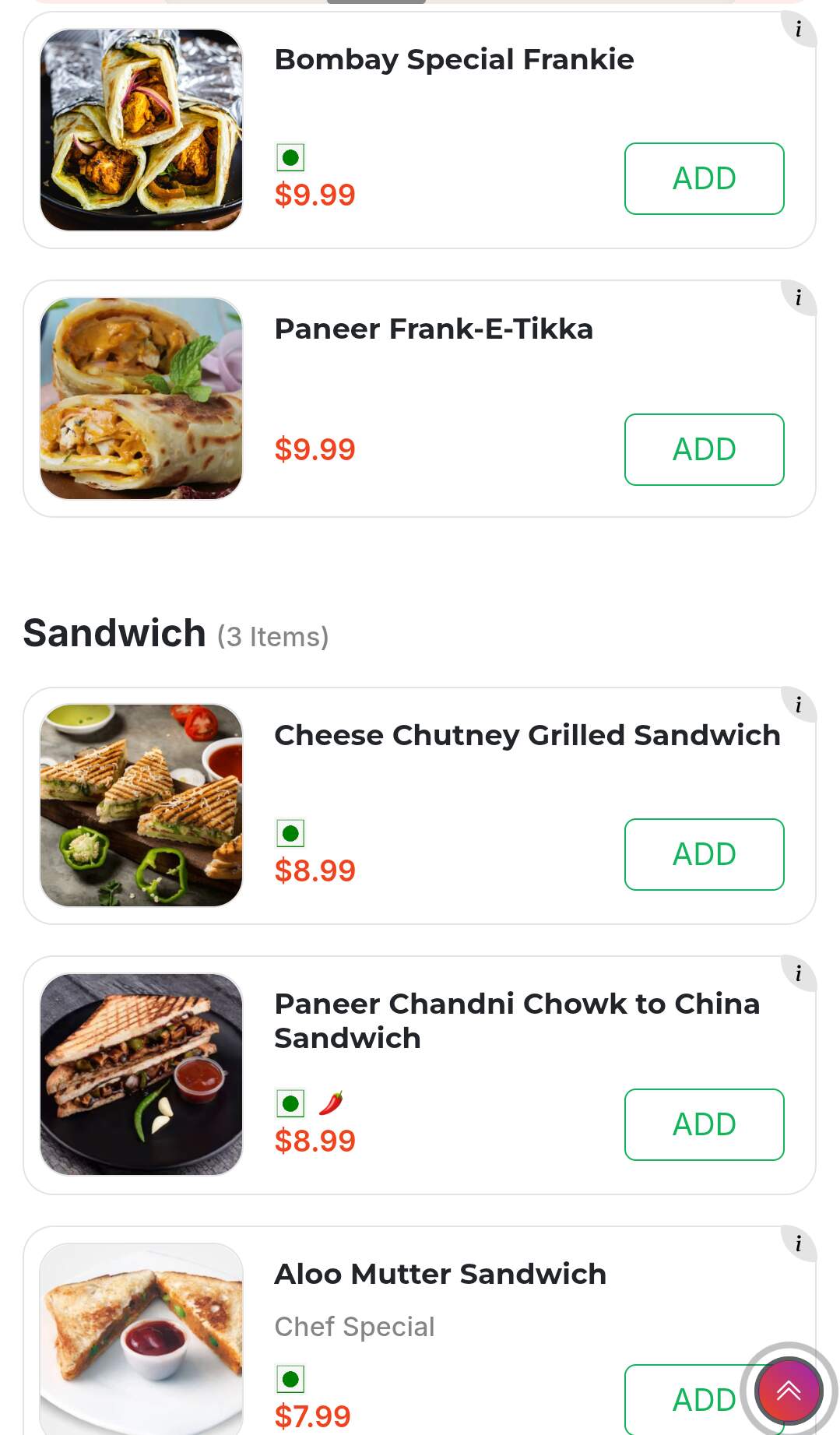Image resolution: width=840 pixels, height=1435 pixels.
Task: Open Paneer Chandni Chowk to China Sandwich photo
Action: (142, 1074)
